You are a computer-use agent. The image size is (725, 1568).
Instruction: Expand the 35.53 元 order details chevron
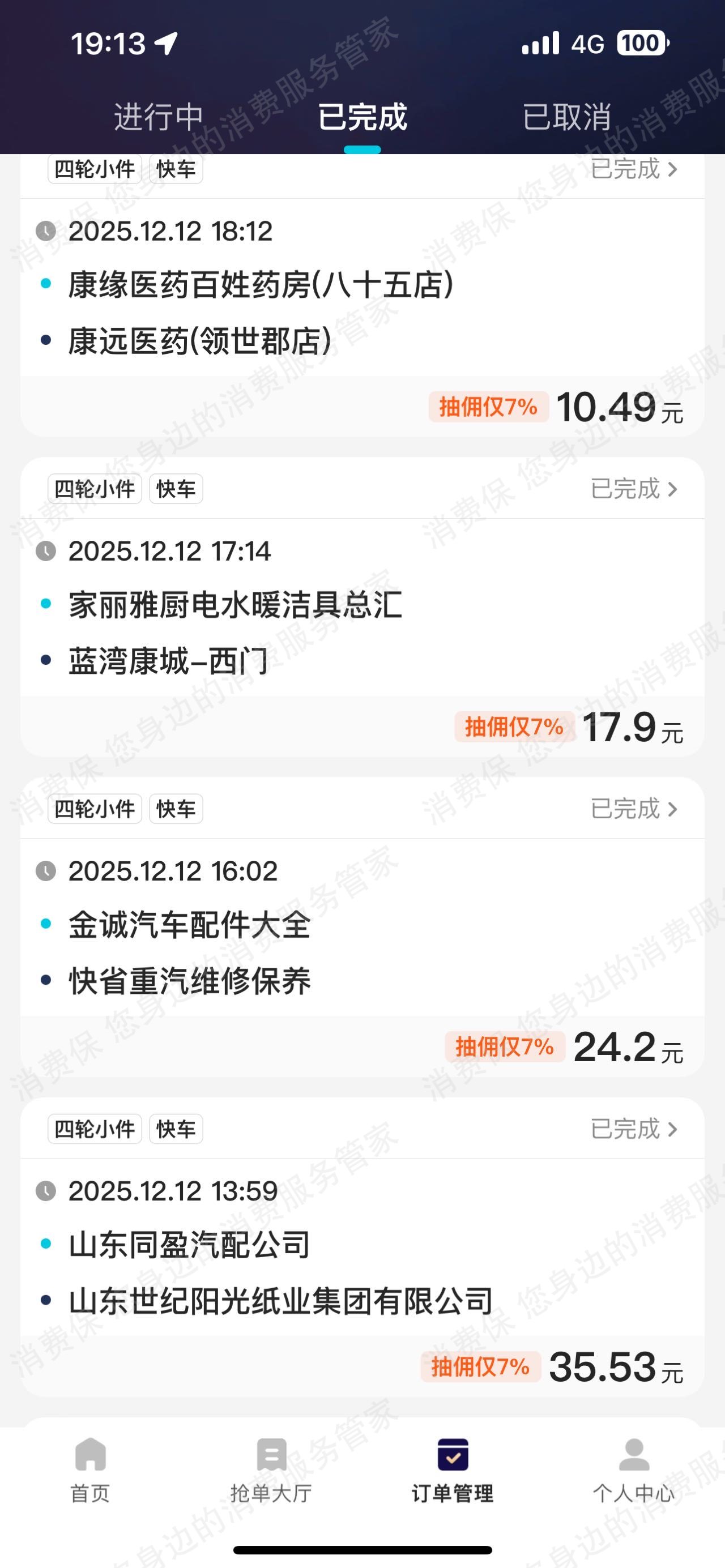pyautogui.click(x=673, y=1129)
